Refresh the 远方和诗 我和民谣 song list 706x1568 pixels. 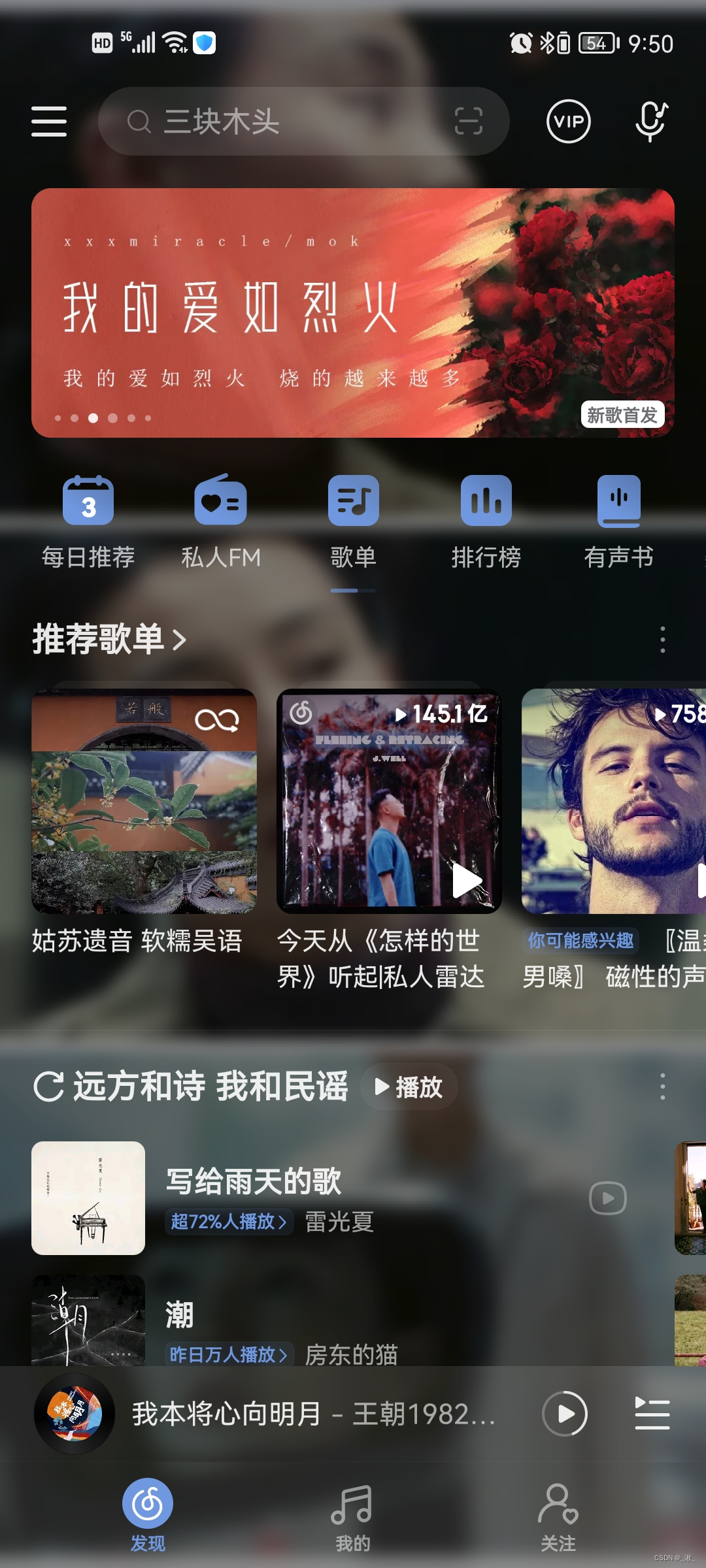pos(49,1087)
